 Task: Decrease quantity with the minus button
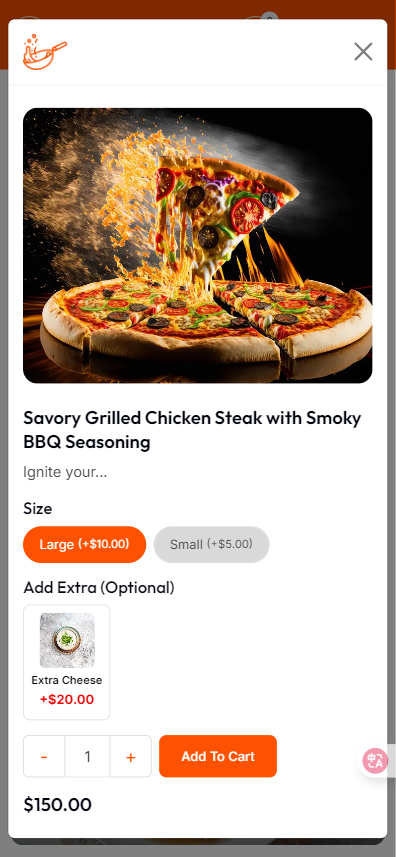(x=44, y=756)
